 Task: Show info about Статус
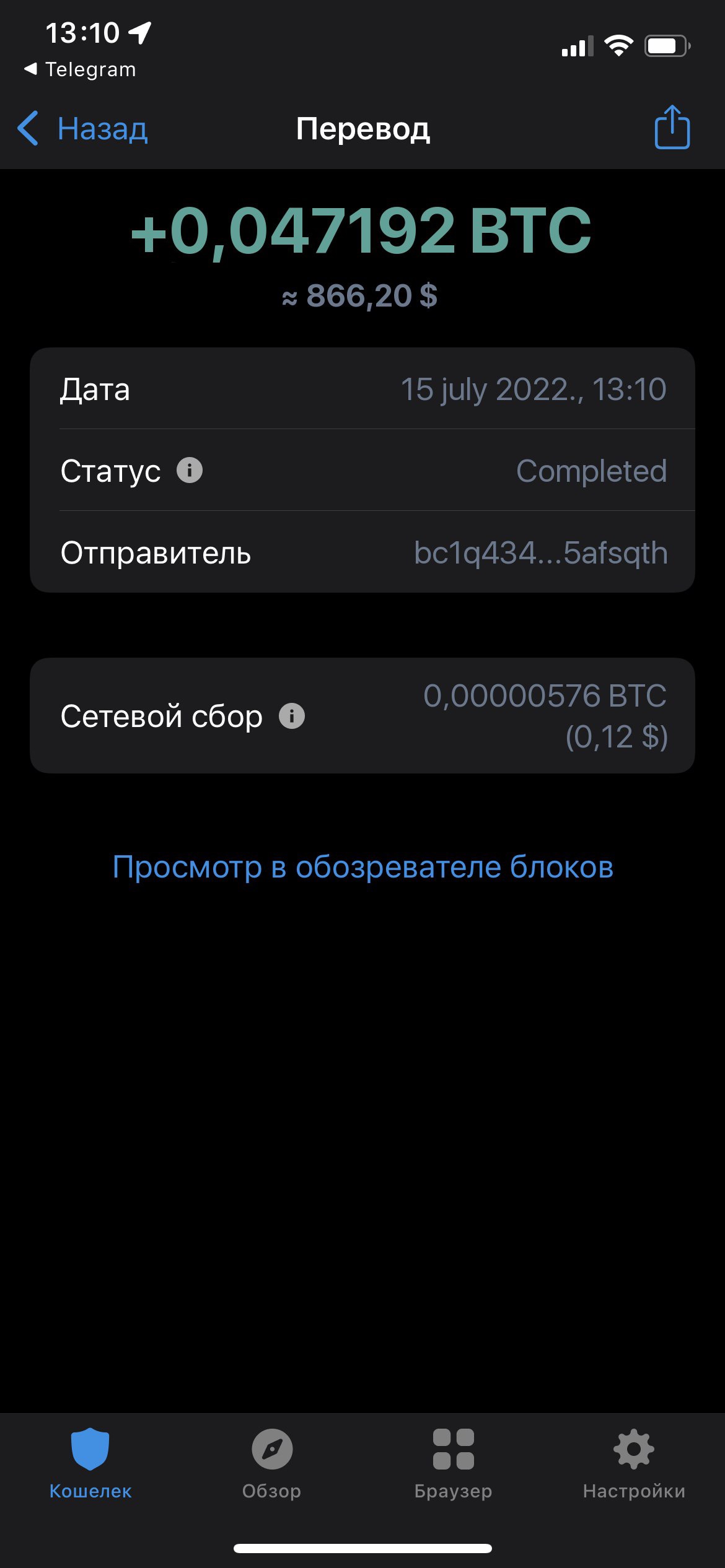tap(190, 470)
